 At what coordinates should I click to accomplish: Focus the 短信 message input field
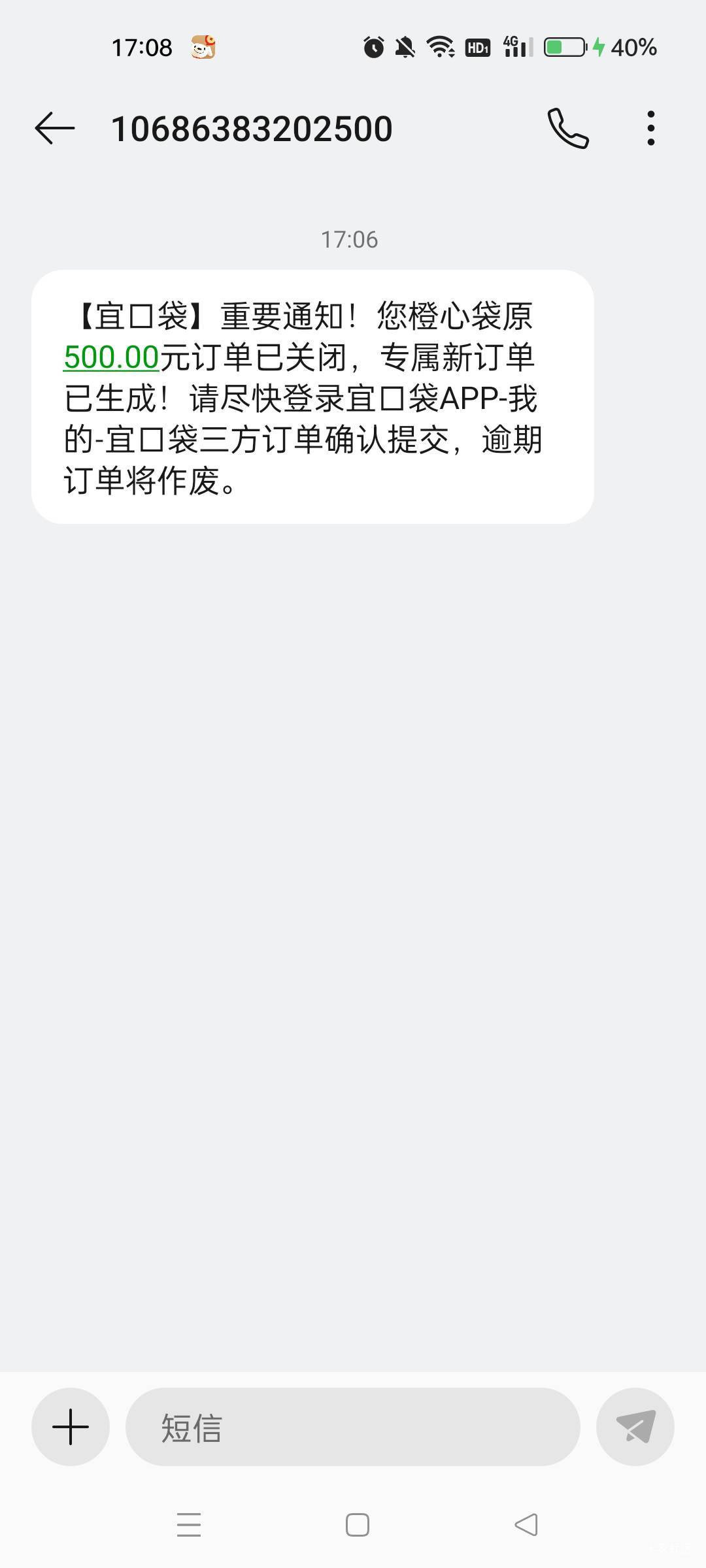coord(353,1427)
